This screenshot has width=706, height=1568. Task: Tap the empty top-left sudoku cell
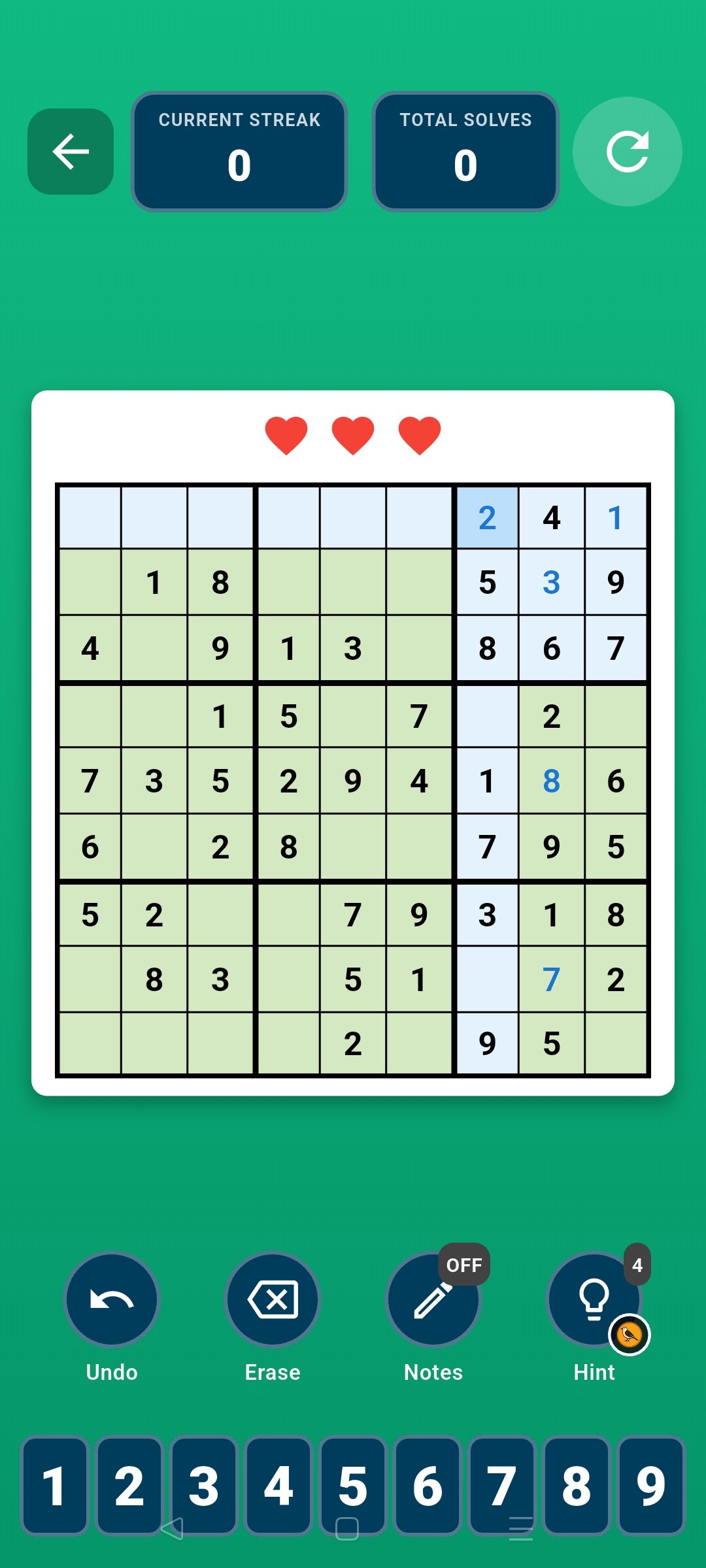[x=90, y=517]
